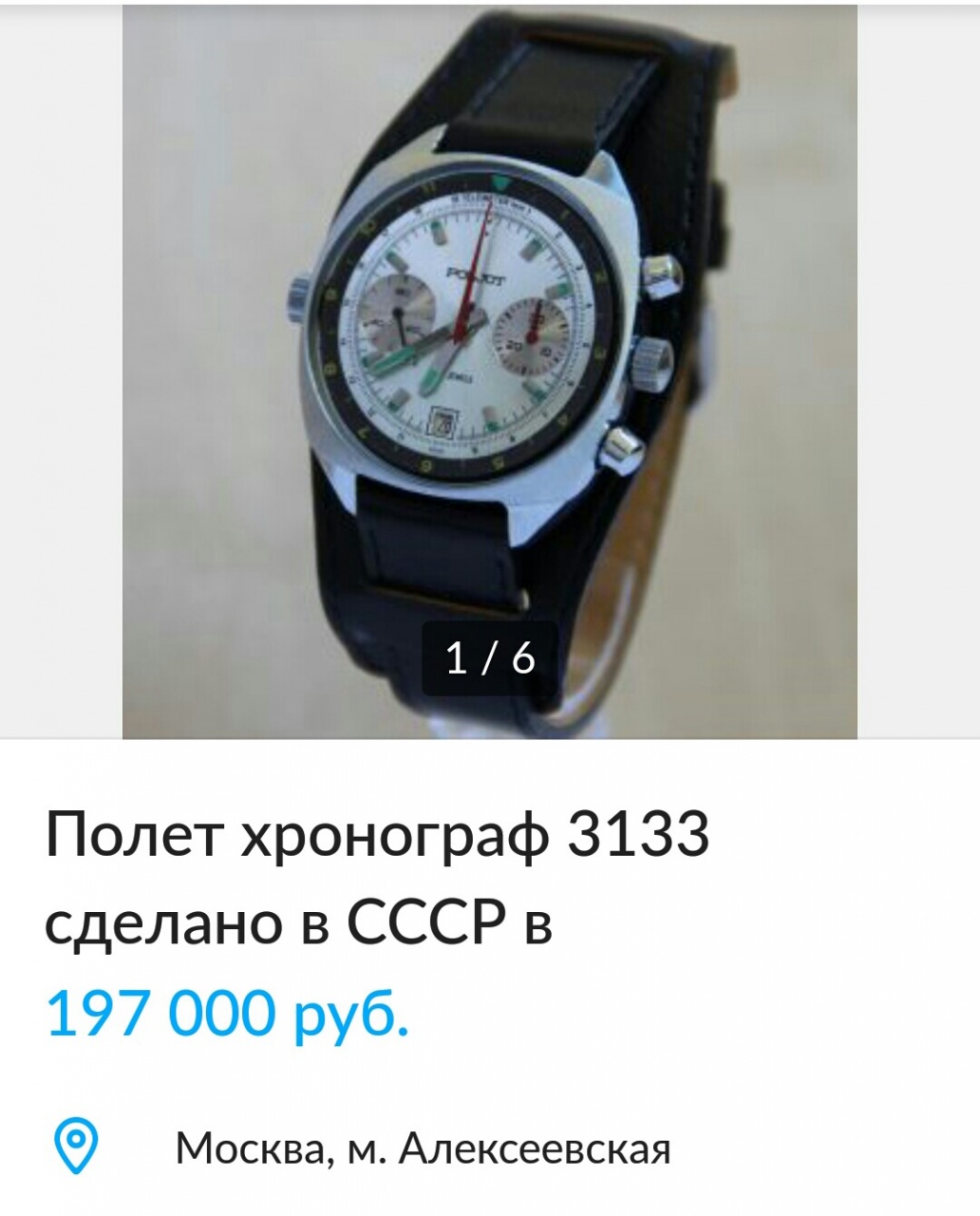Open the Москва, м. Алексеевская location
The image size is (980, 1216).
pyautogui.click(x=423, y=1149)
